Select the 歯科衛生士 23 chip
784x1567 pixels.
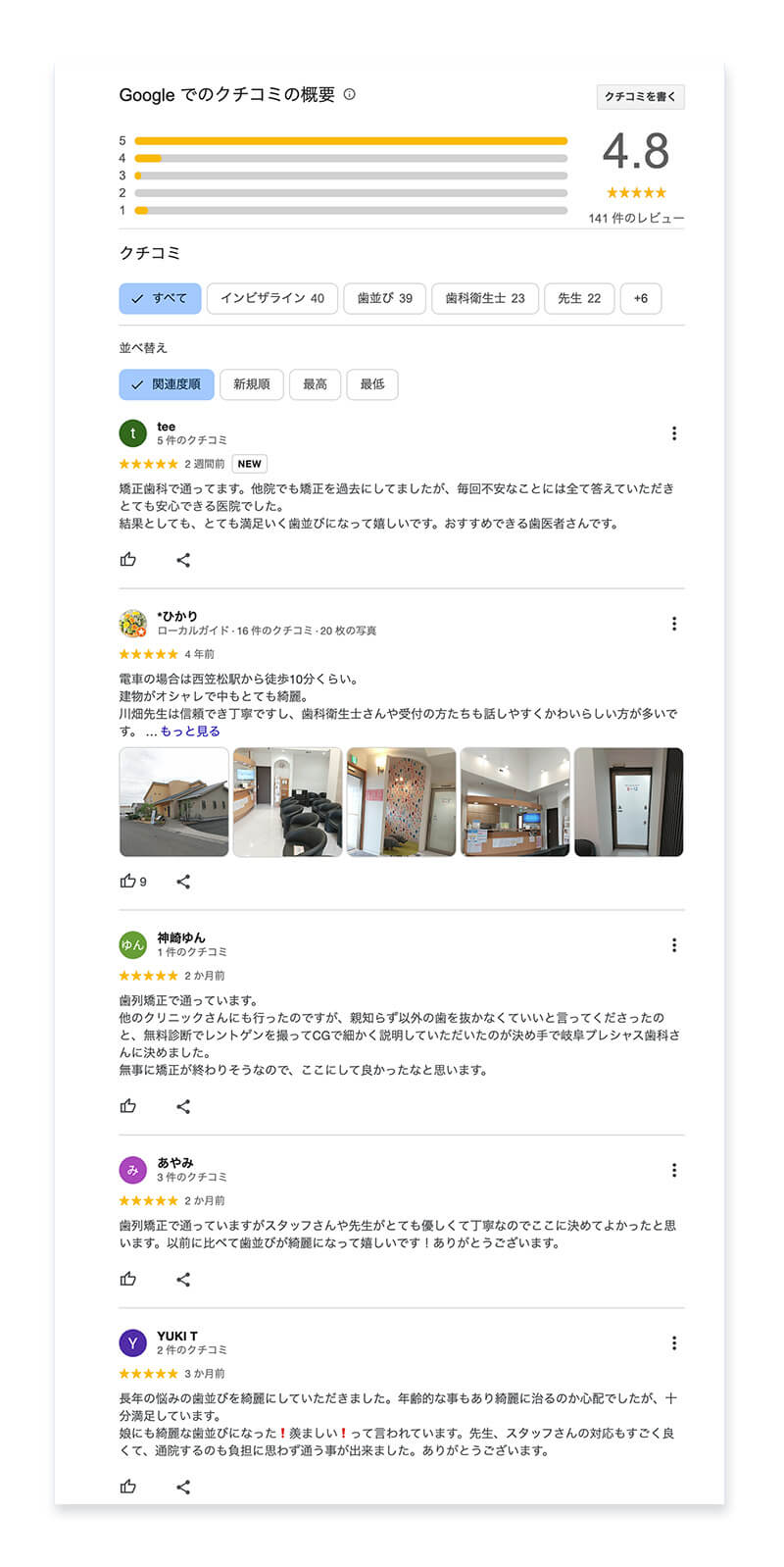point(485,298)
